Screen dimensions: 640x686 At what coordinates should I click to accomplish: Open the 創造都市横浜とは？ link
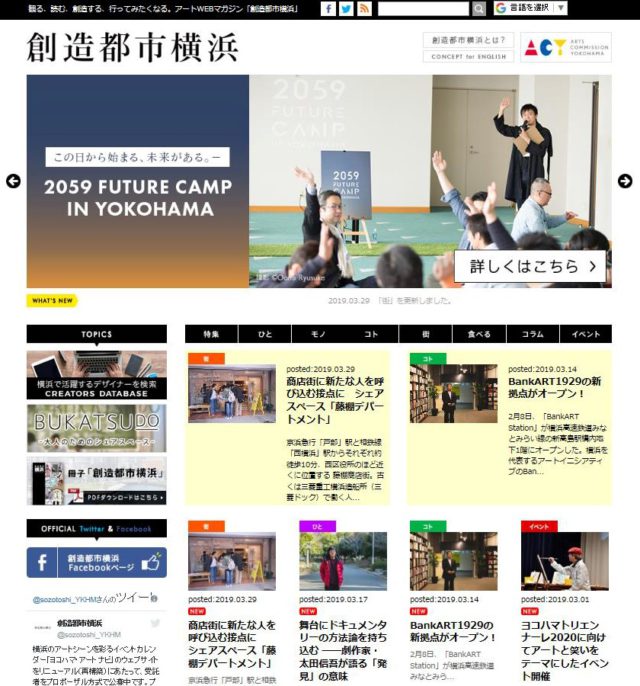(x=468, y=40)
